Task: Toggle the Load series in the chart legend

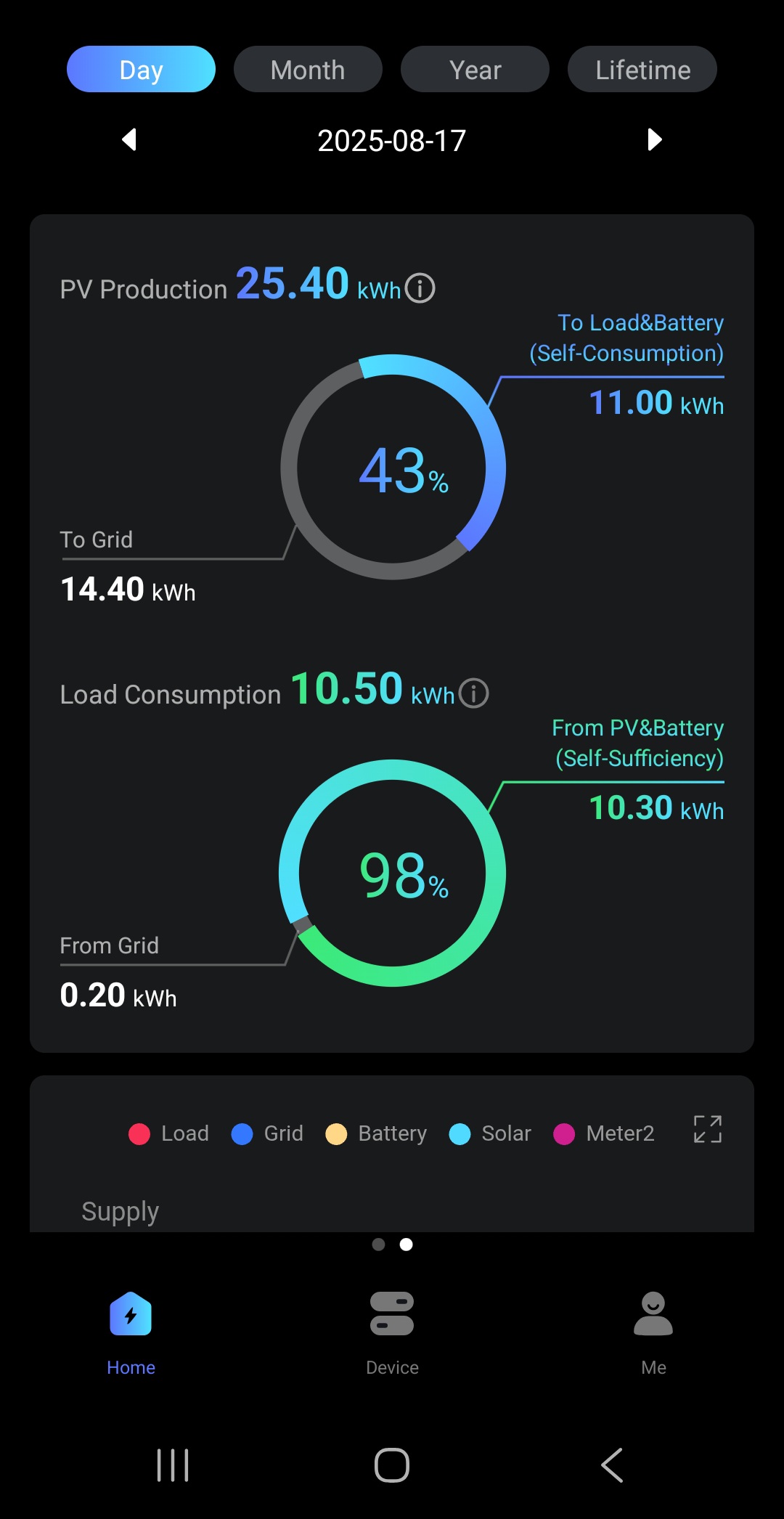Action: tap(169, 1133)
